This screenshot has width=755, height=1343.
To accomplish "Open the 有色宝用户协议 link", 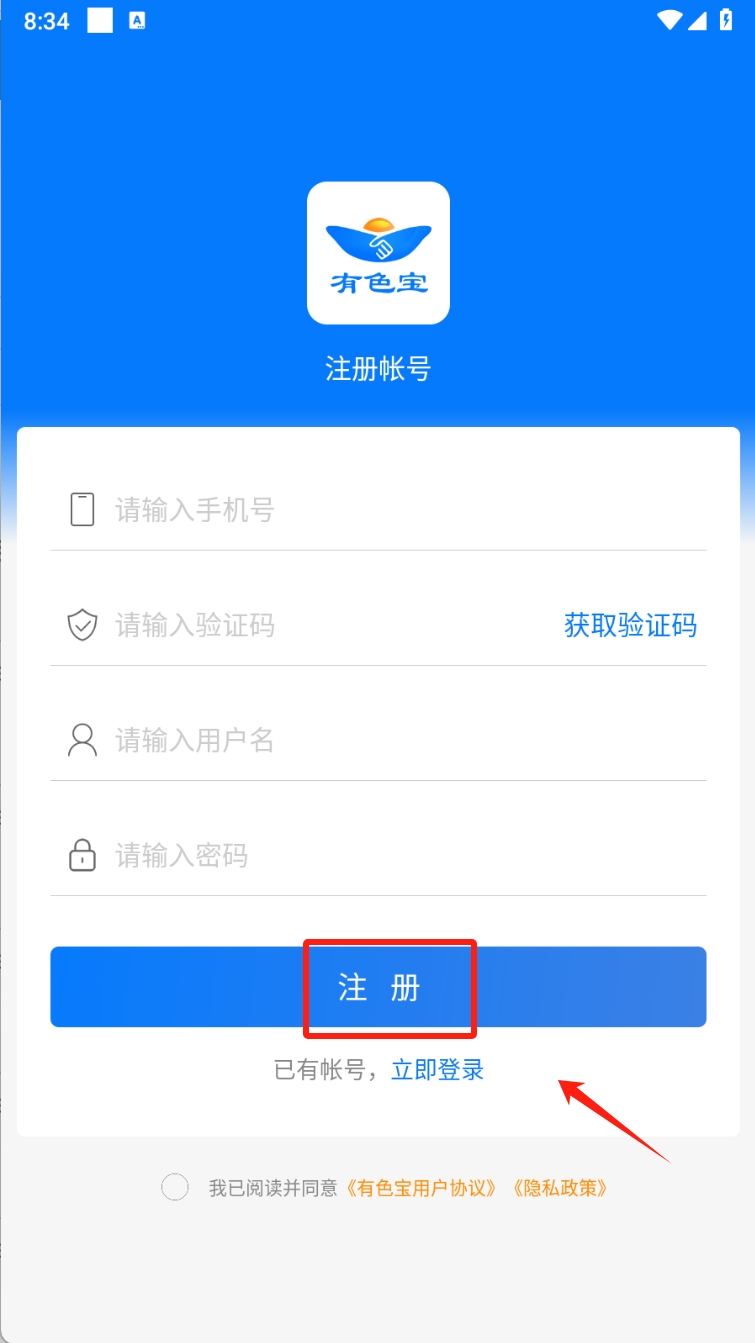I will tap(421, 1188).
